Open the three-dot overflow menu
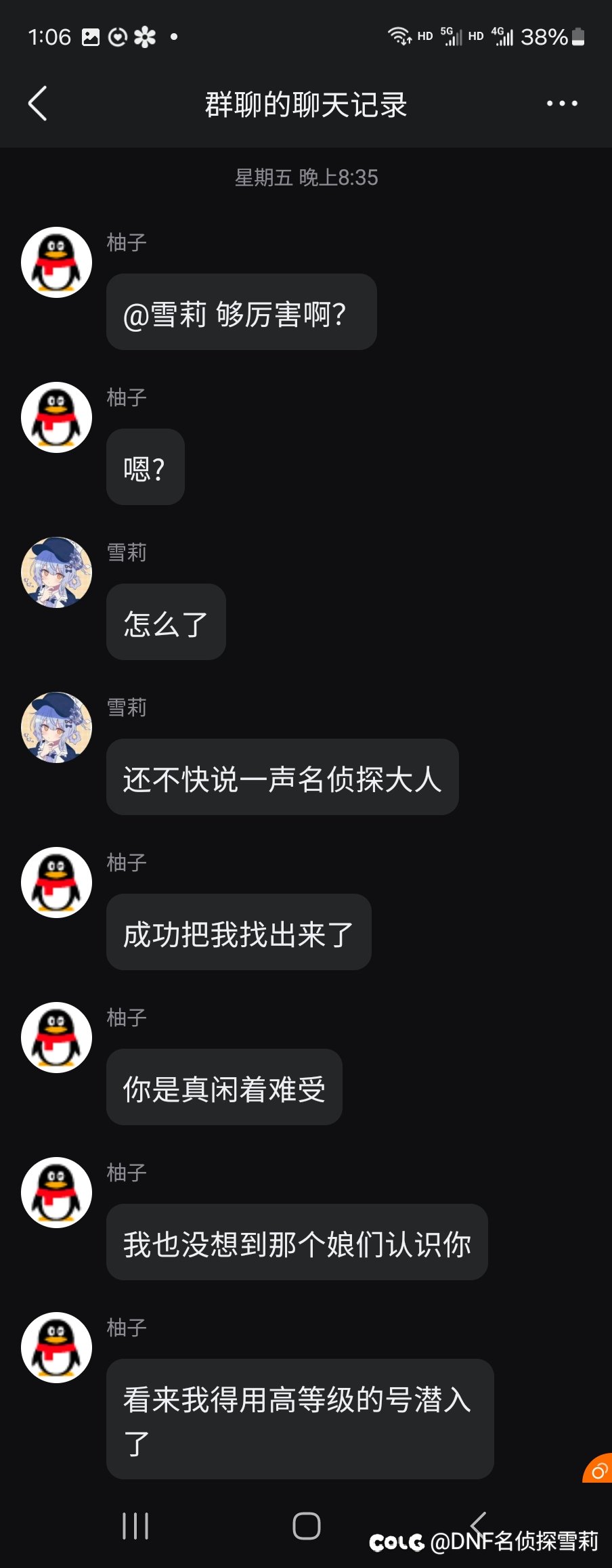This screenshot has height=1568, width=612. (562, 104)
